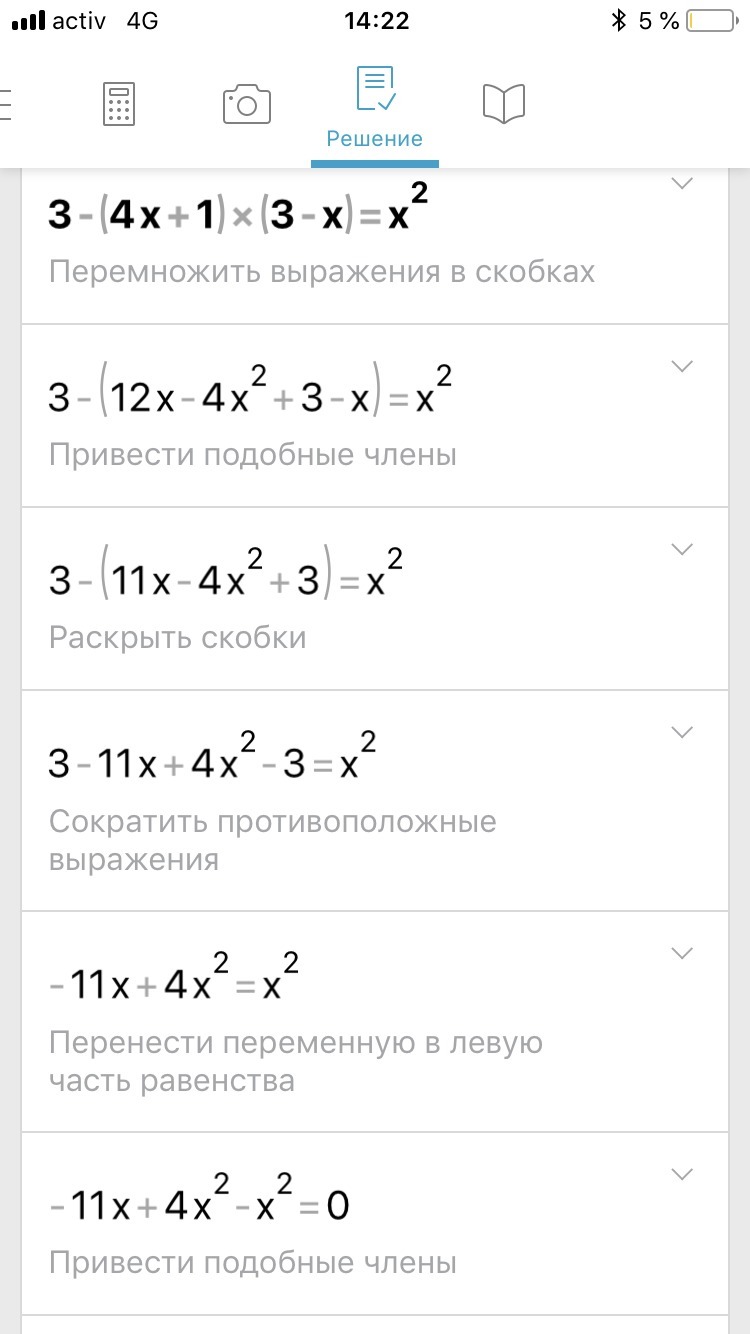Expand the step 'Перемножить выражения в скобках'
The width and height of the screenshot is (750, 1334).
[682, 184]
